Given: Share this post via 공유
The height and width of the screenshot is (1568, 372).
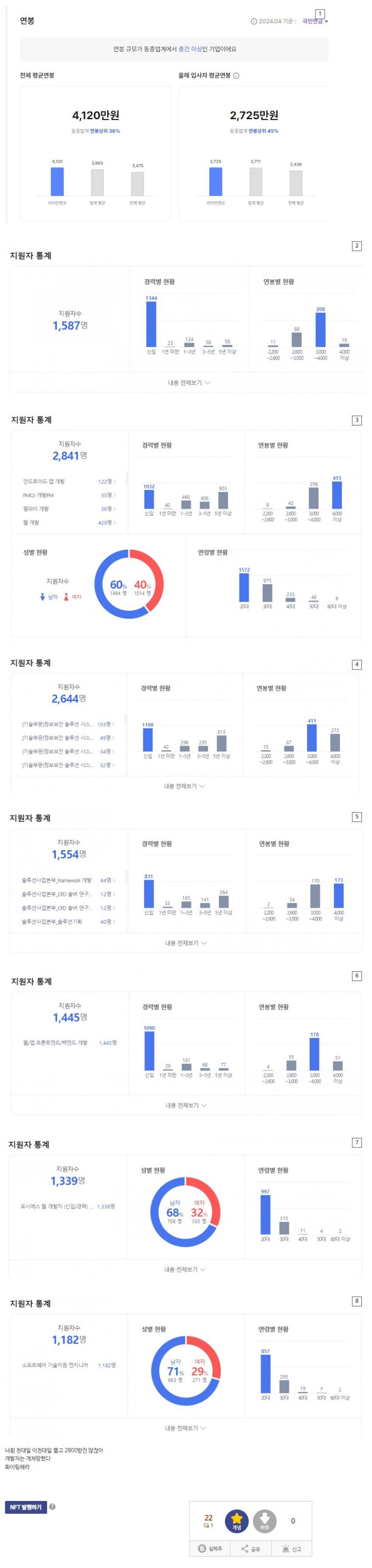Looking at the screenshot, I should (250, 1549).
